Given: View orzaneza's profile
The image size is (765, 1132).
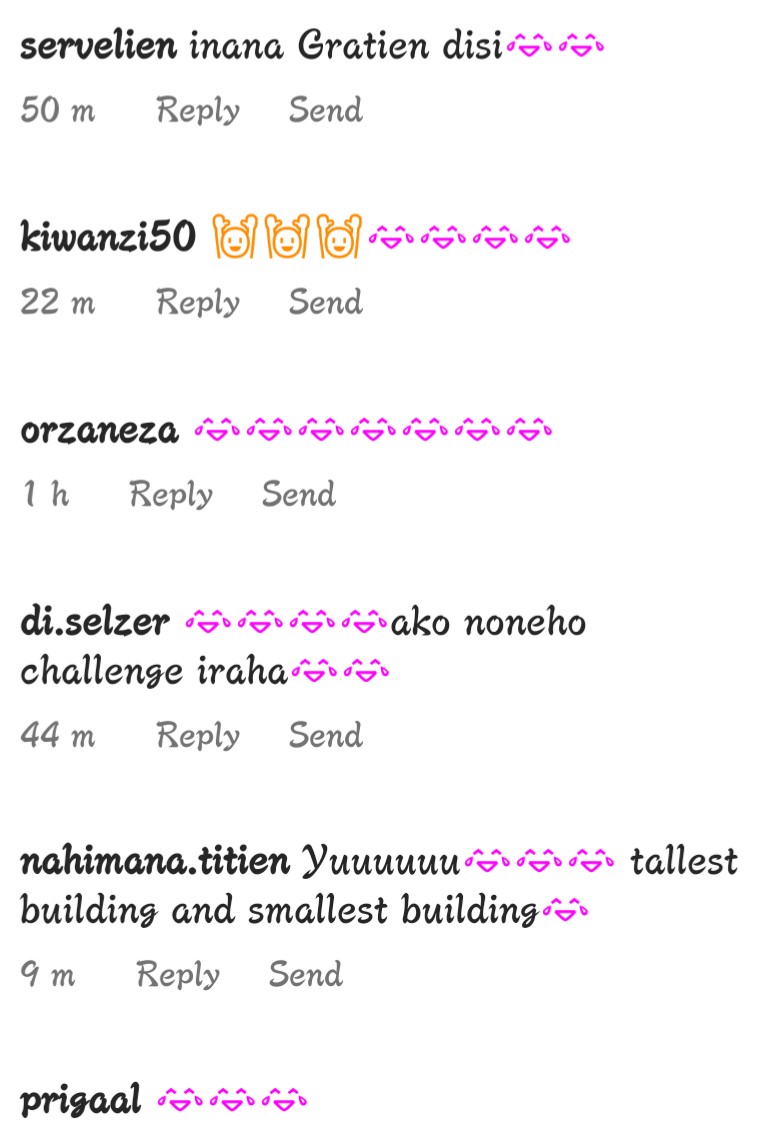Looking at the screenshot, I should coord(99,431).
